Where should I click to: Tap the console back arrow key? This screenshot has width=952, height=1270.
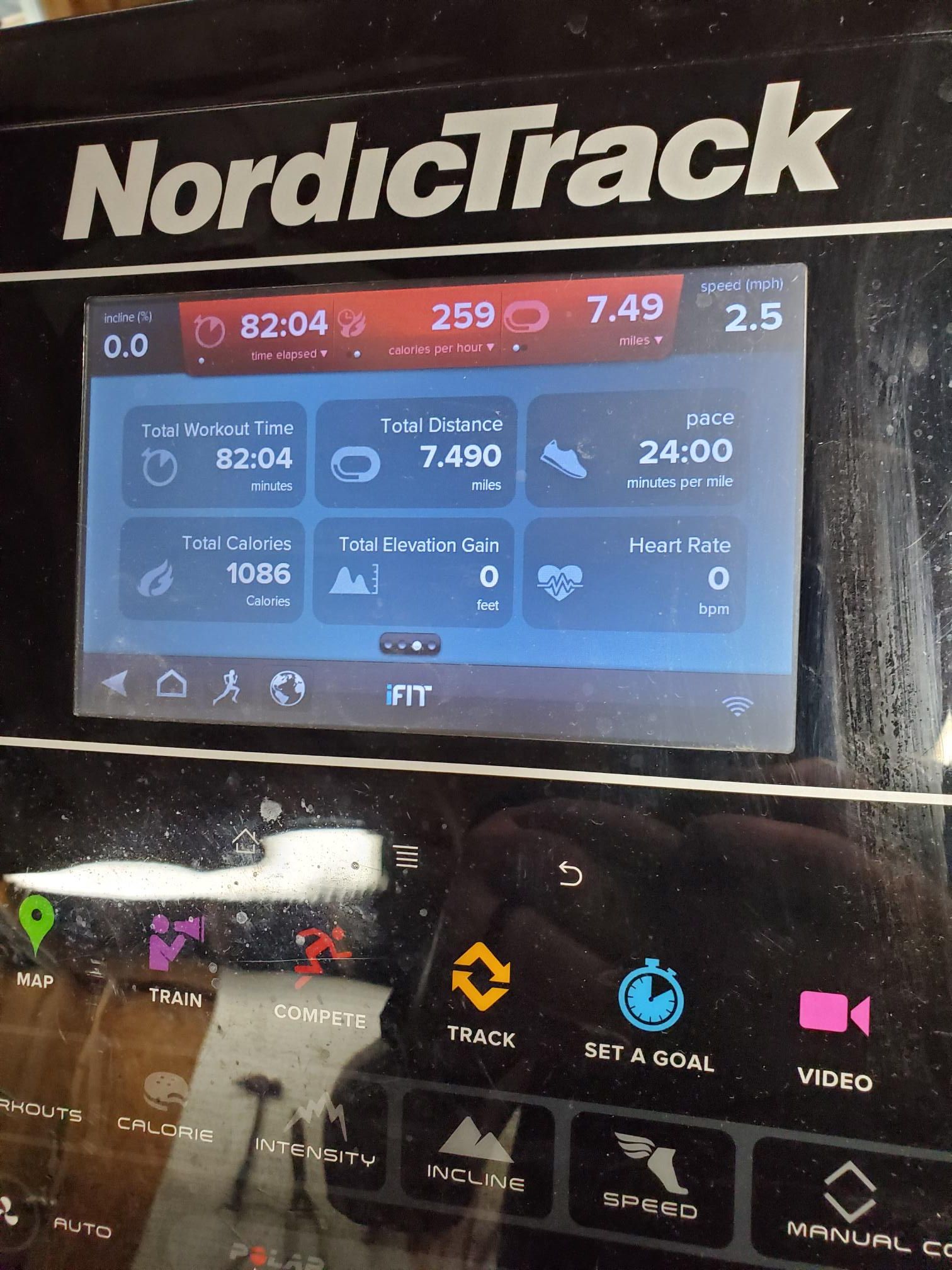click(570, 874)
